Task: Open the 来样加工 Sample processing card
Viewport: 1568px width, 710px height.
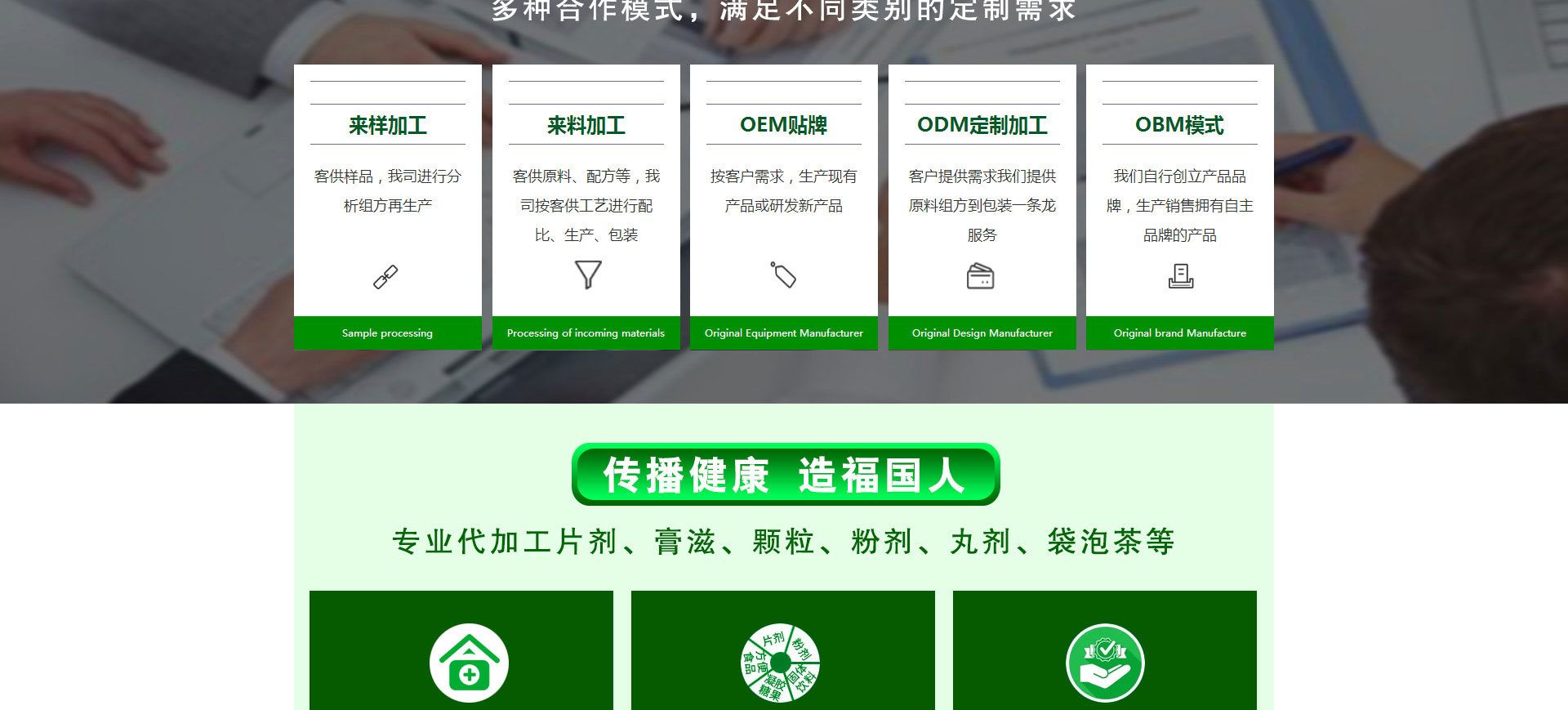Action: (x=387, y=207)
